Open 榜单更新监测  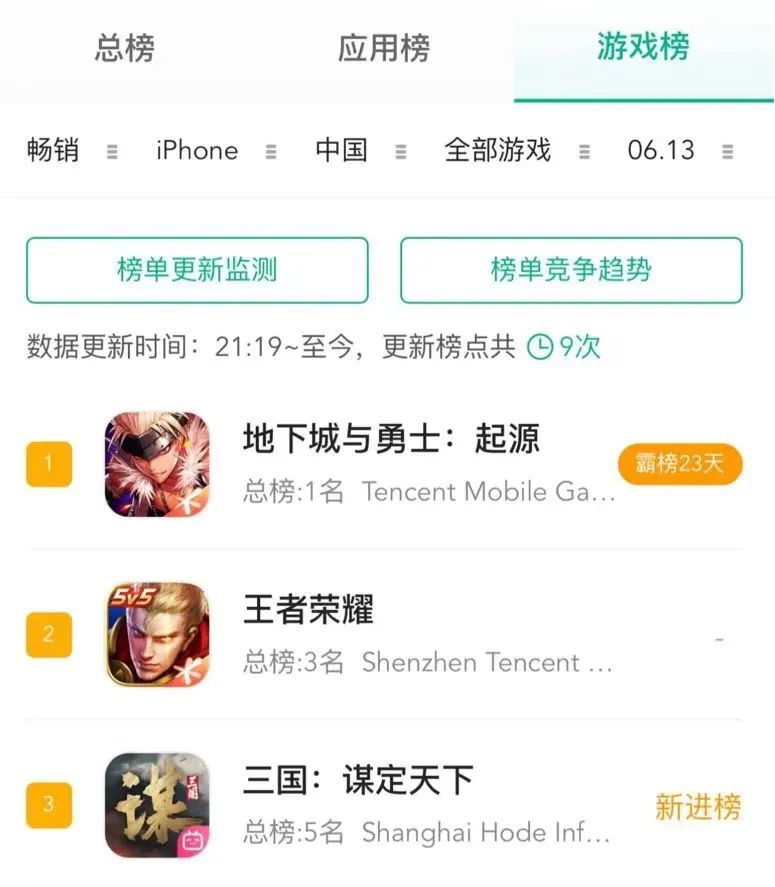197,270
